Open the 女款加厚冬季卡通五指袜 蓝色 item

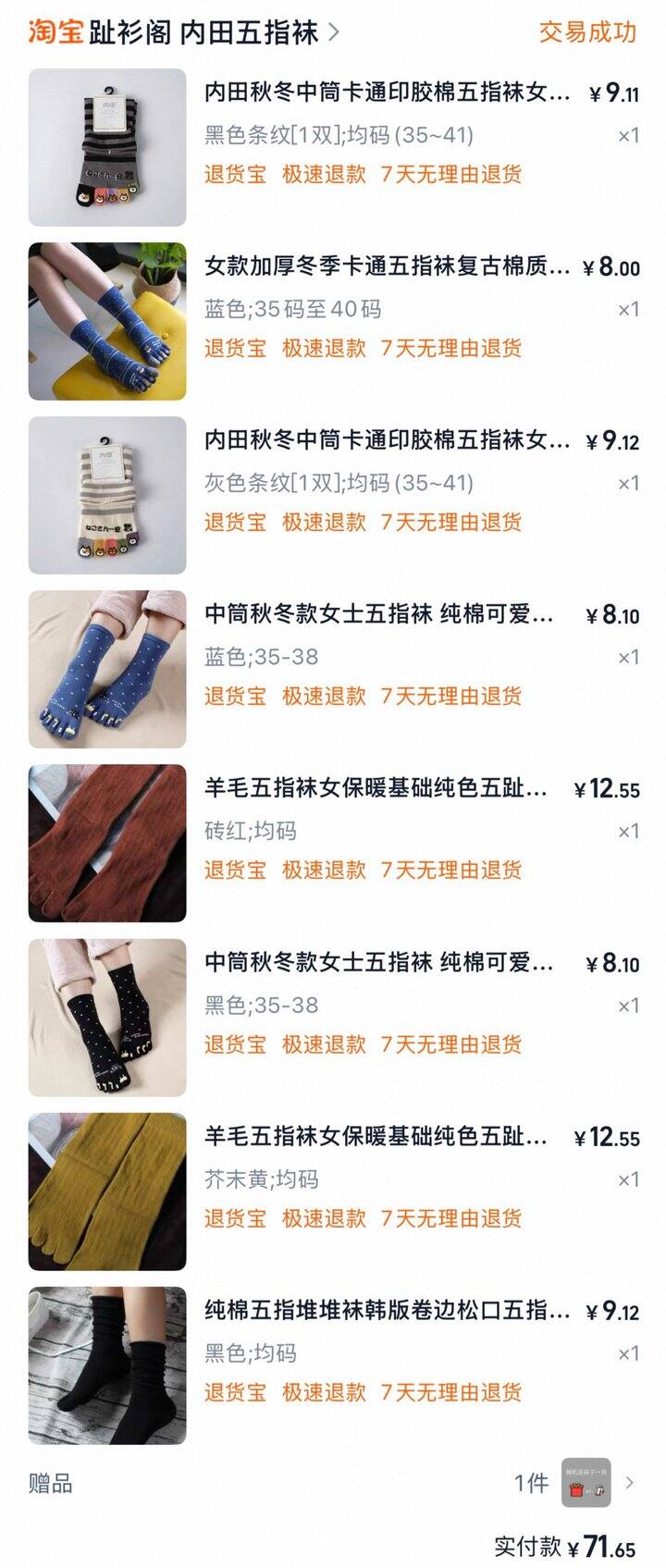387,267
